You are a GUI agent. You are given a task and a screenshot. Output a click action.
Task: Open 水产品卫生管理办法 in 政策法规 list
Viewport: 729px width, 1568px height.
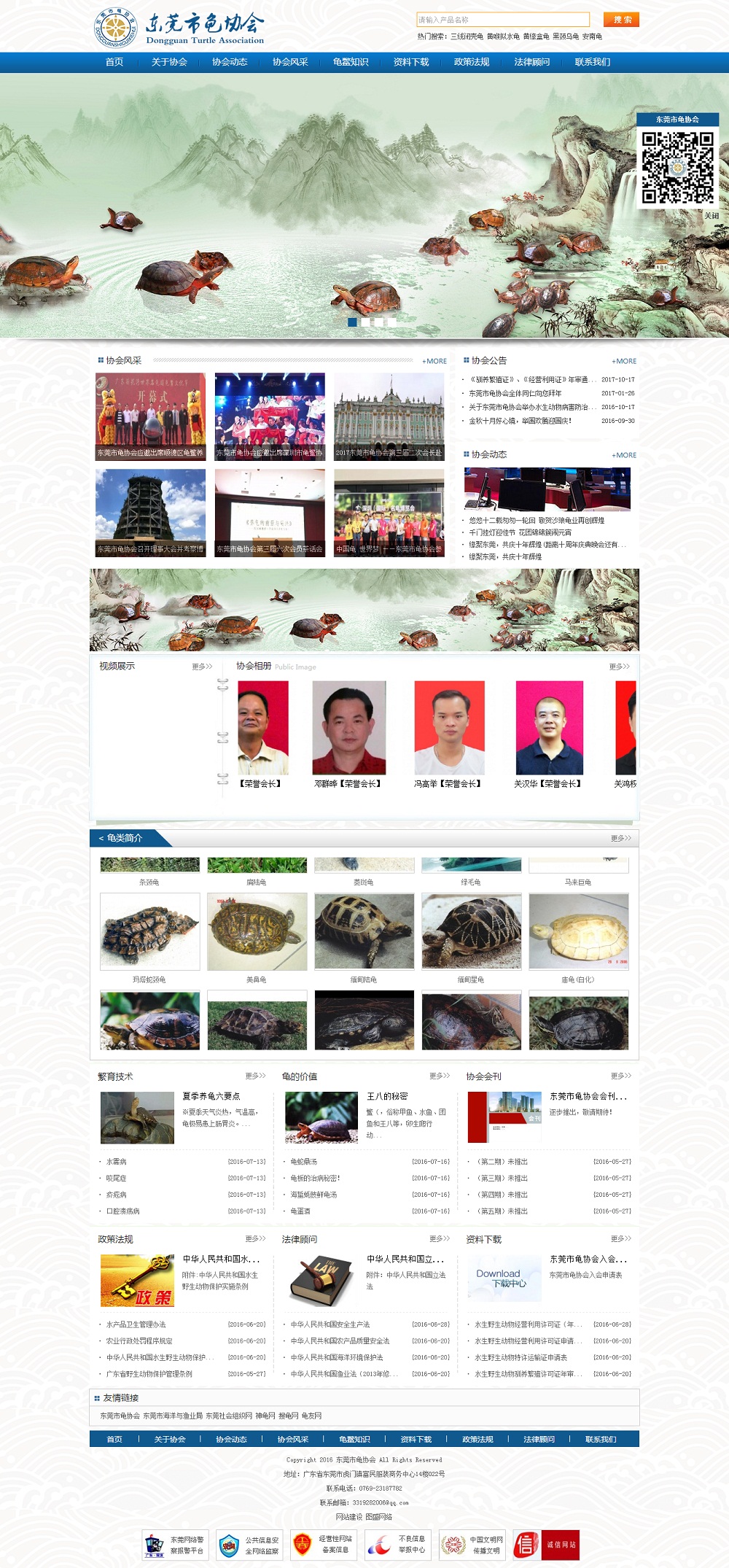pyautogui.click(x=136, y=1324)
